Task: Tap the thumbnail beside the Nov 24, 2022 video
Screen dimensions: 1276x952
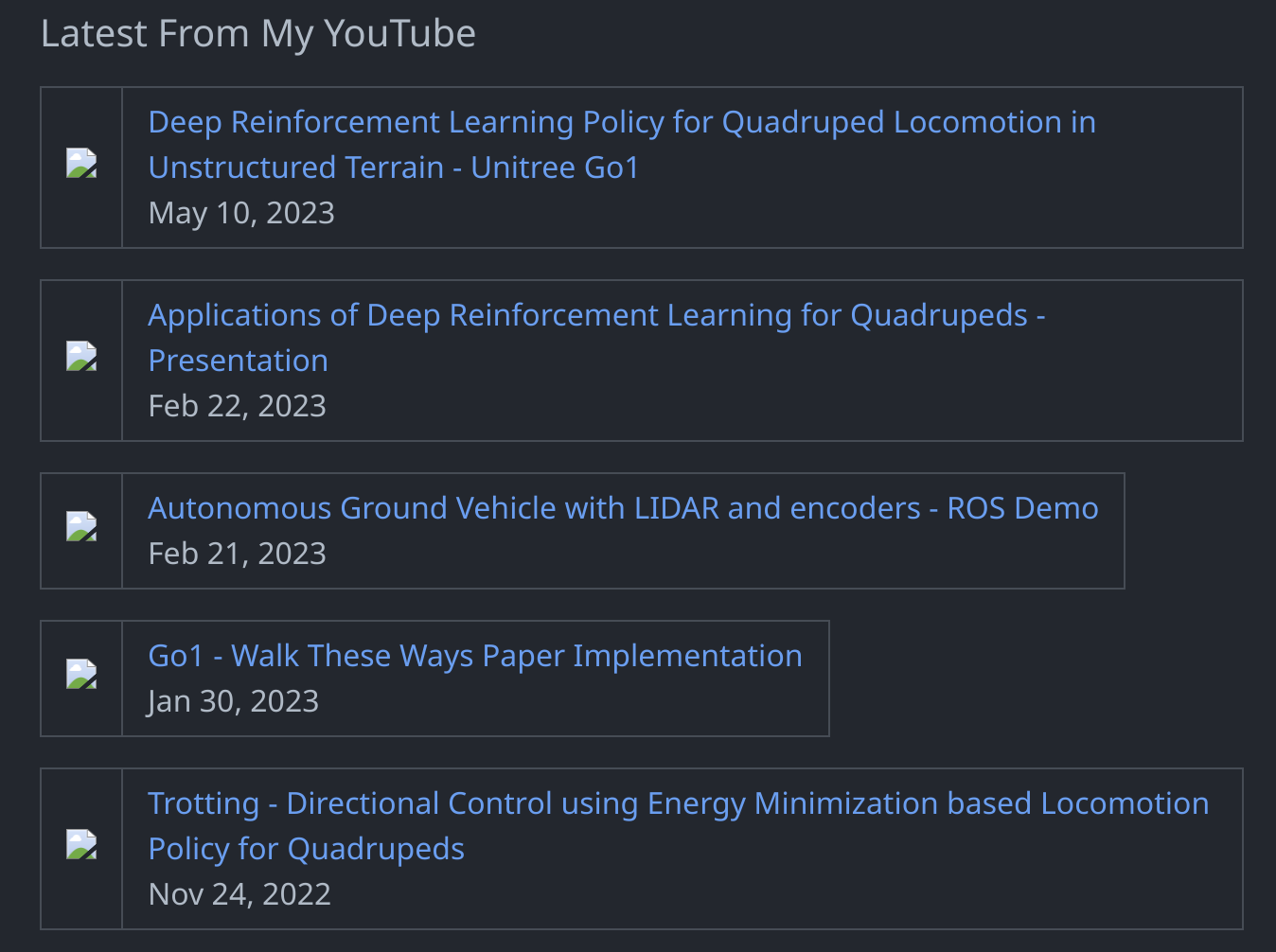Action: (81, 845)
